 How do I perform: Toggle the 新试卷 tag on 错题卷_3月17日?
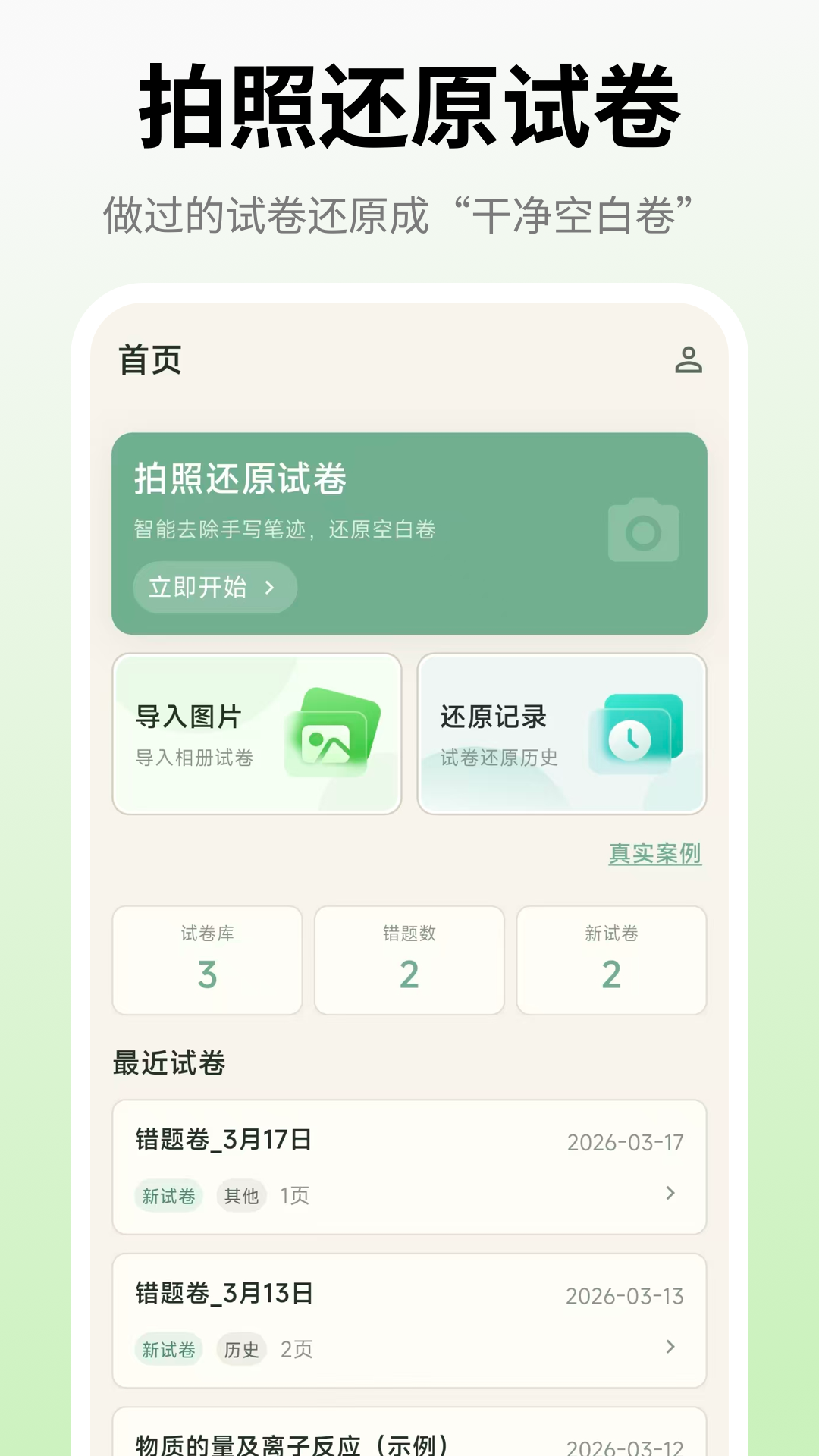pos(168,1194)
